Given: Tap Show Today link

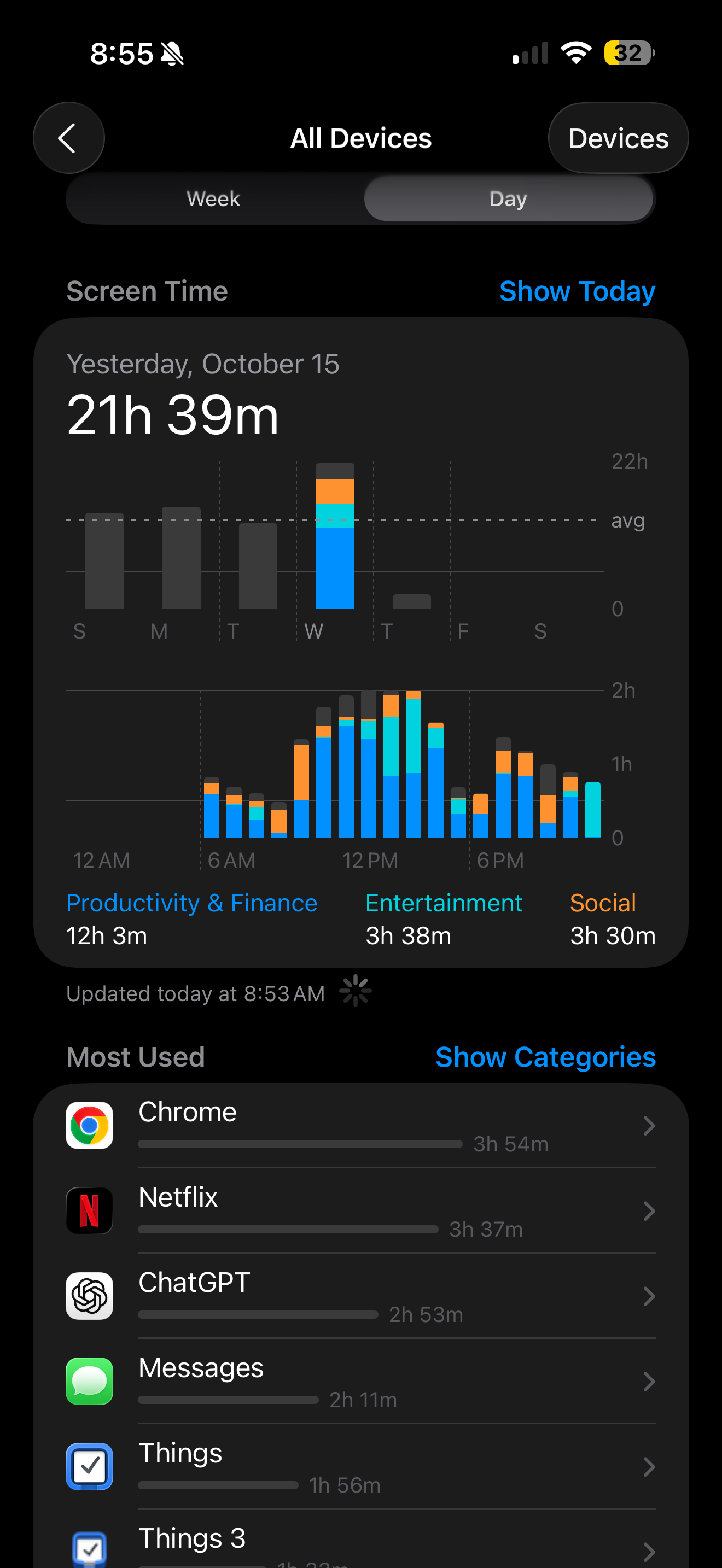Looking at the screenshot, I should (x=577, y=291).
